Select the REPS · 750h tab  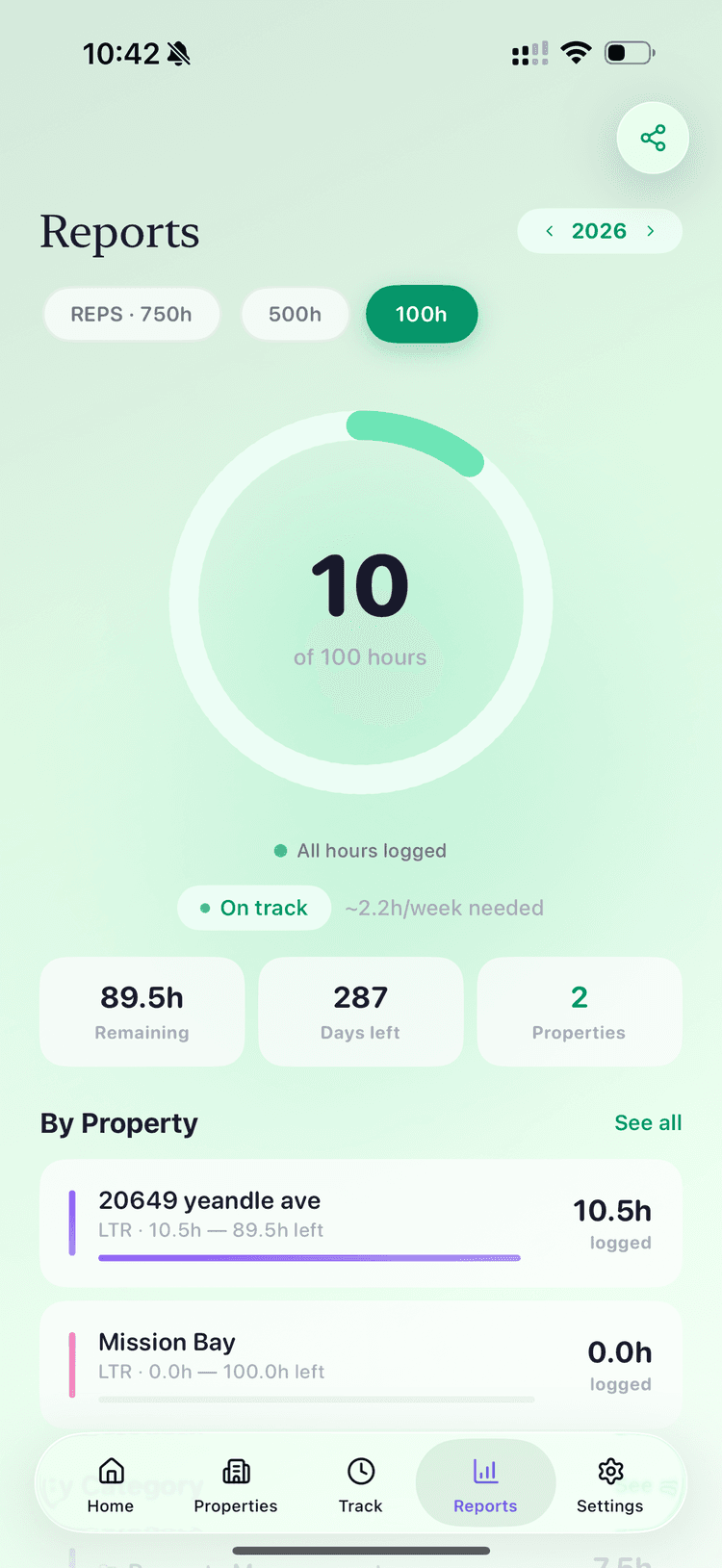131,314
